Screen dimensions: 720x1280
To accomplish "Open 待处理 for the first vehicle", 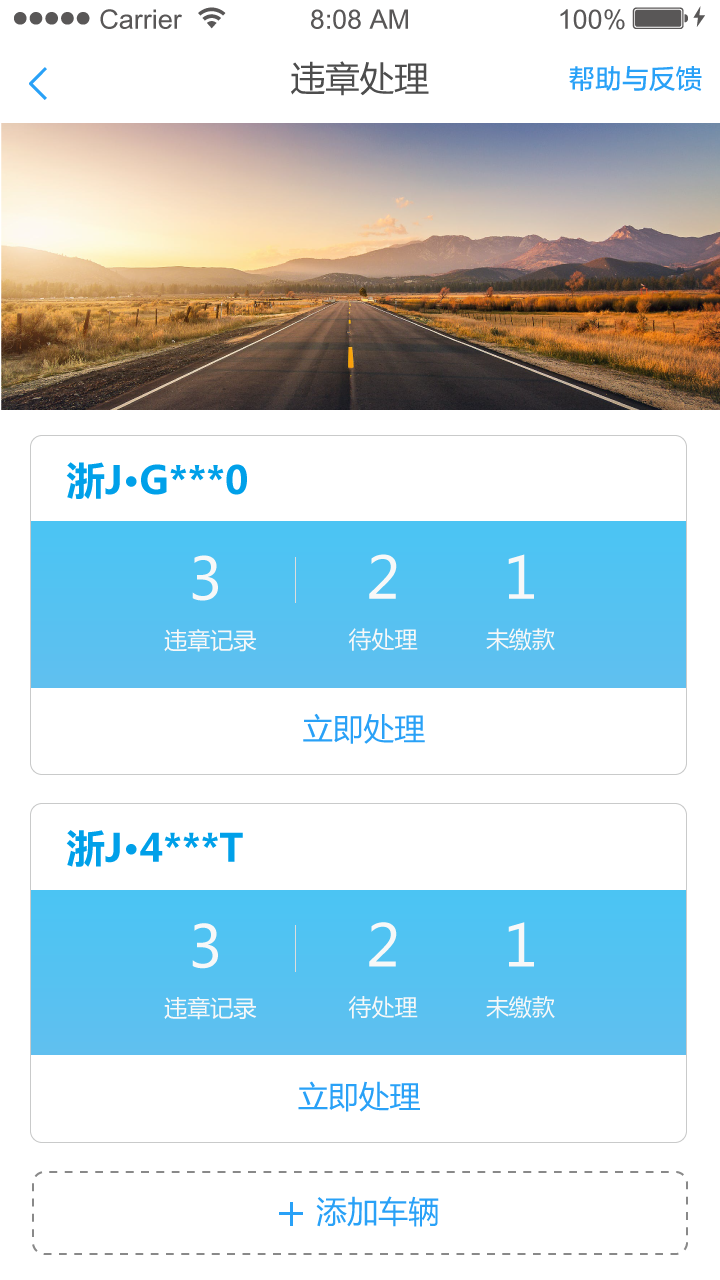I will pyautogui.click(x=382, y=640).
